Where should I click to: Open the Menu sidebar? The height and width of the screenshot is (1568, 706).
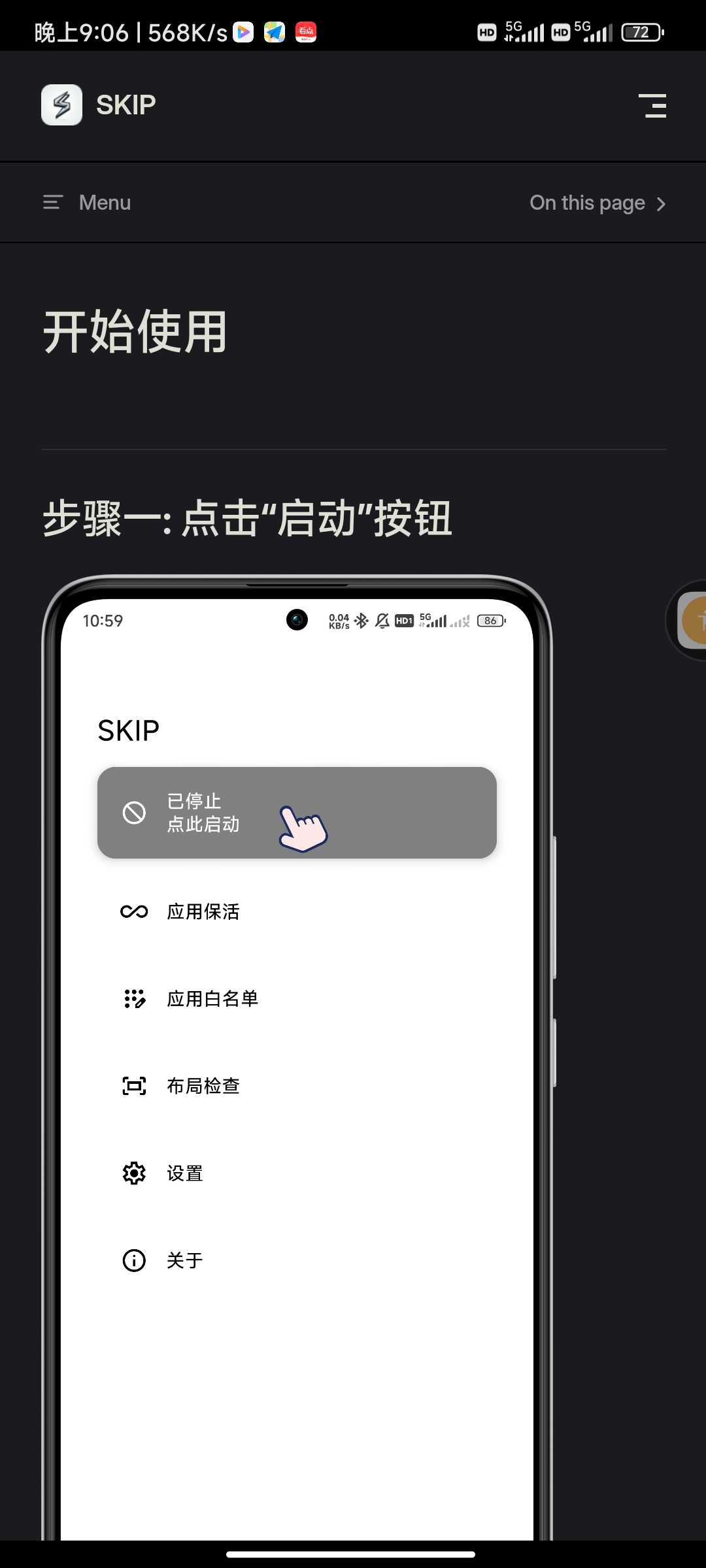[x=88, y=203]
